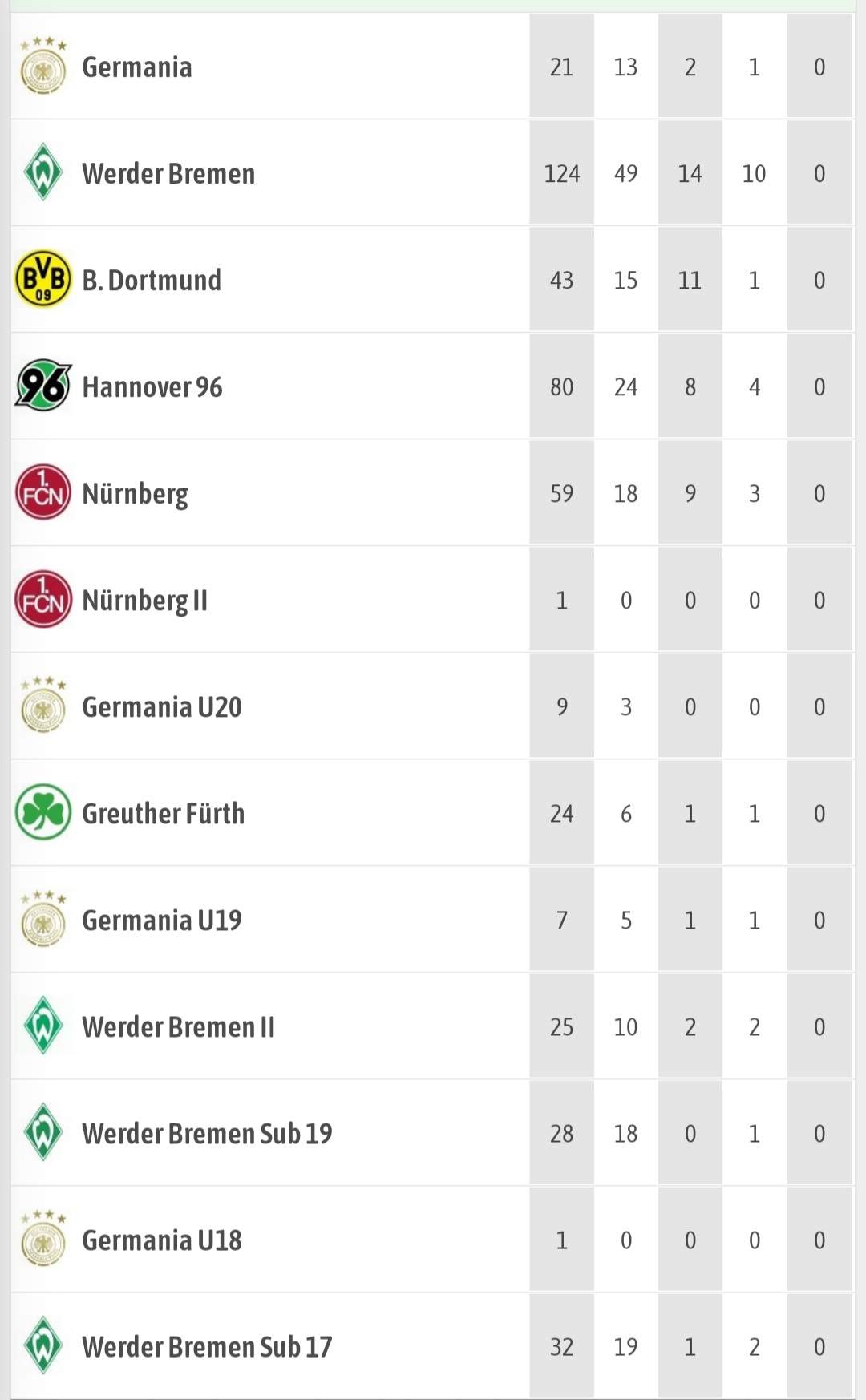Select the Germania U20 row

tap(432, 706)
